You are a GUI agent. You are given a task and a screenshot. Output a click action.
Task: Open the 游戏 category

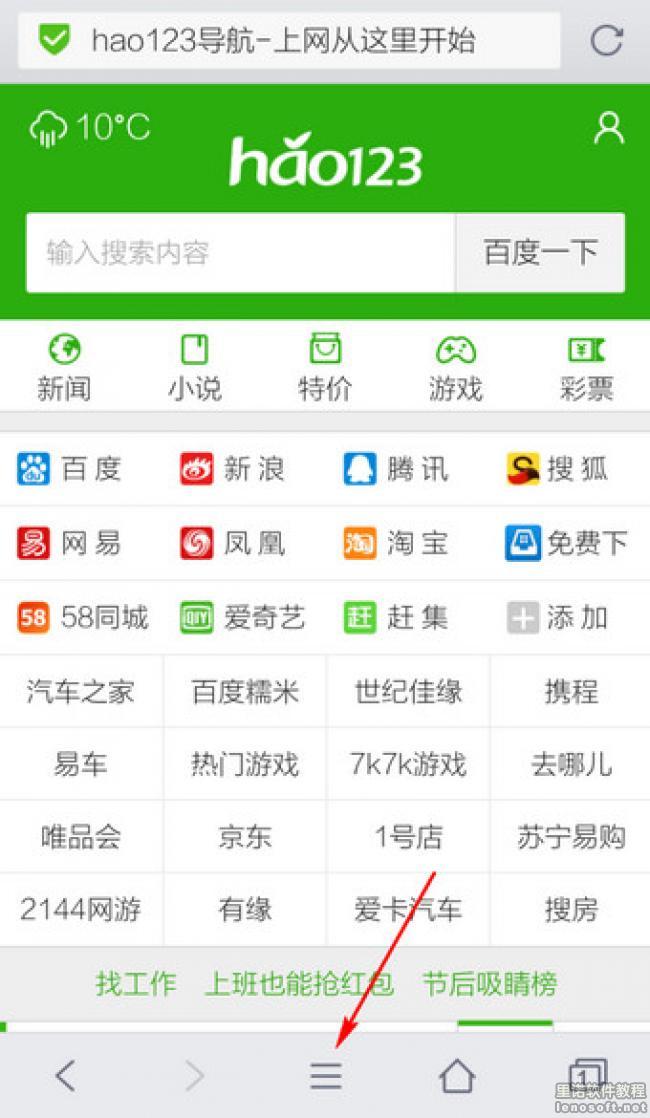[x=455, y=369]
